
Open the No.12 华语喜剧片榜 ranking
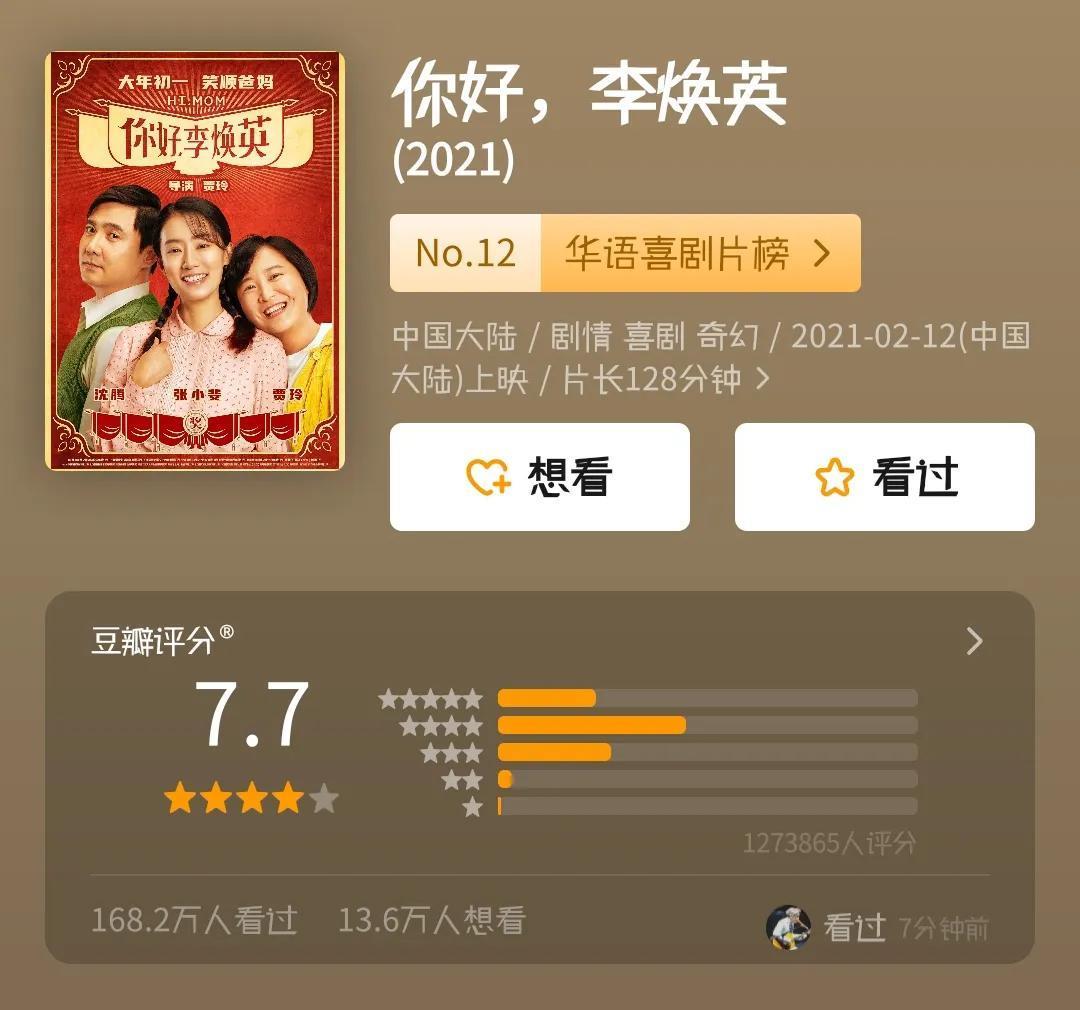click(x=624, y=253)
